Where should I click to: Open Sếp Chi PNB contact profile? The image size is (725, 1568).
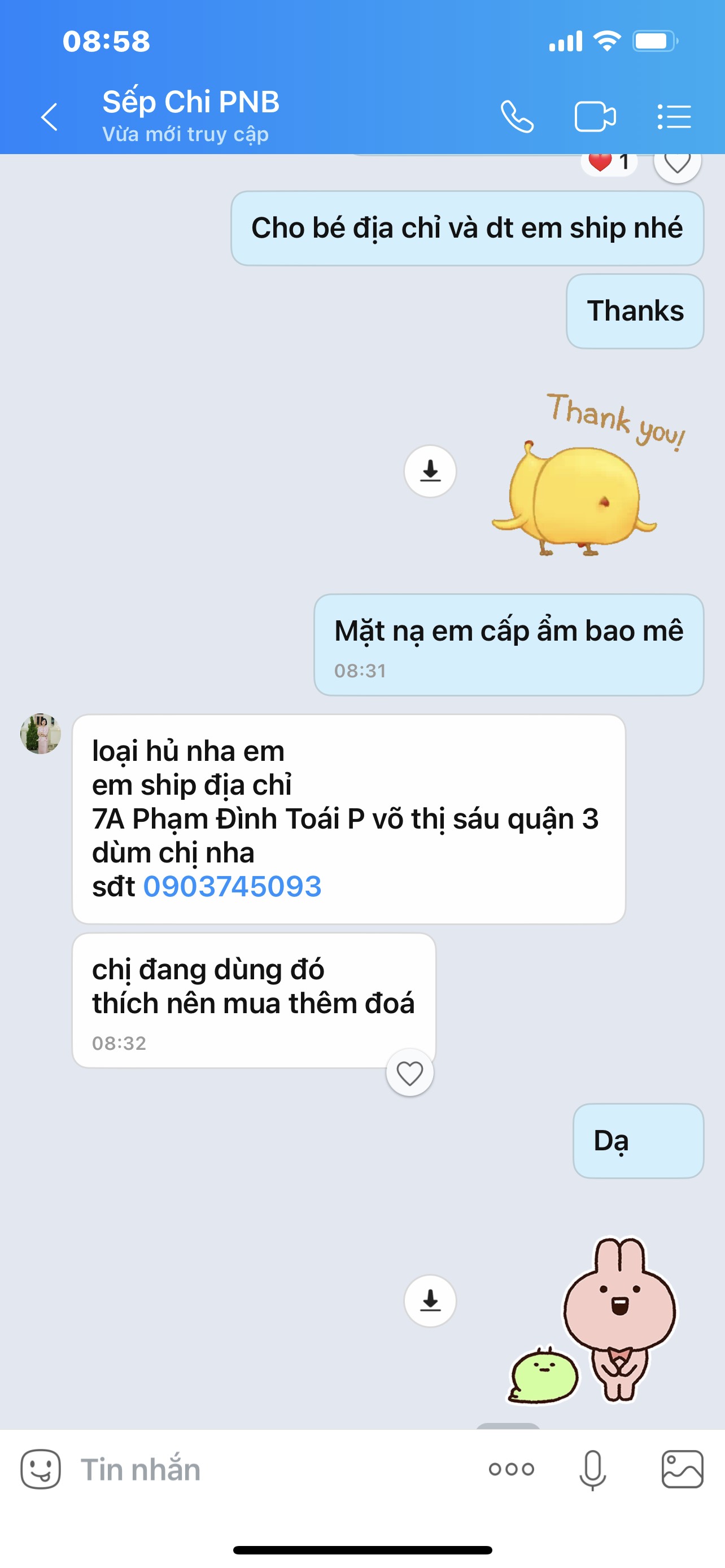tap(190, 102)
